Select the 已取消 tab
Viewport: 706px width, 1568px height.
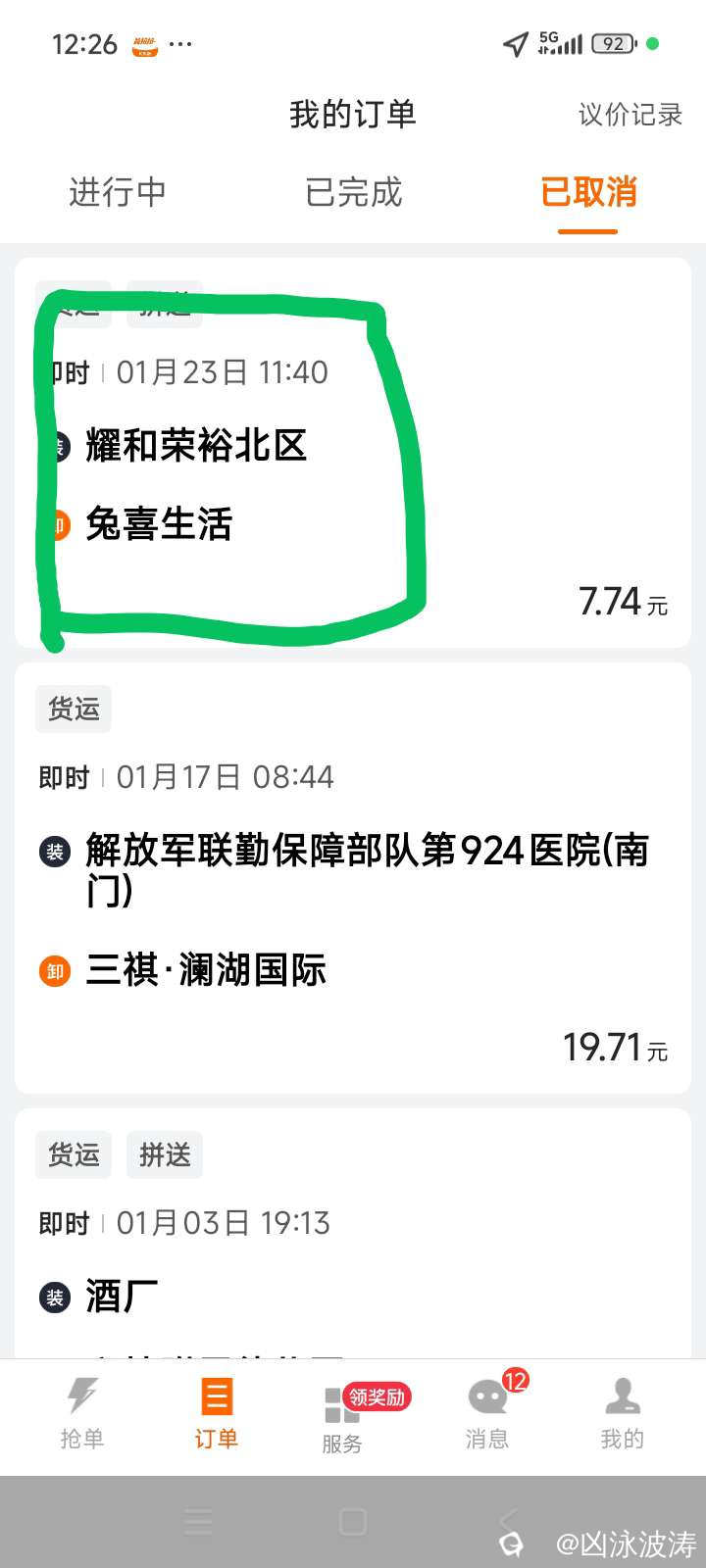click(587, 192)
